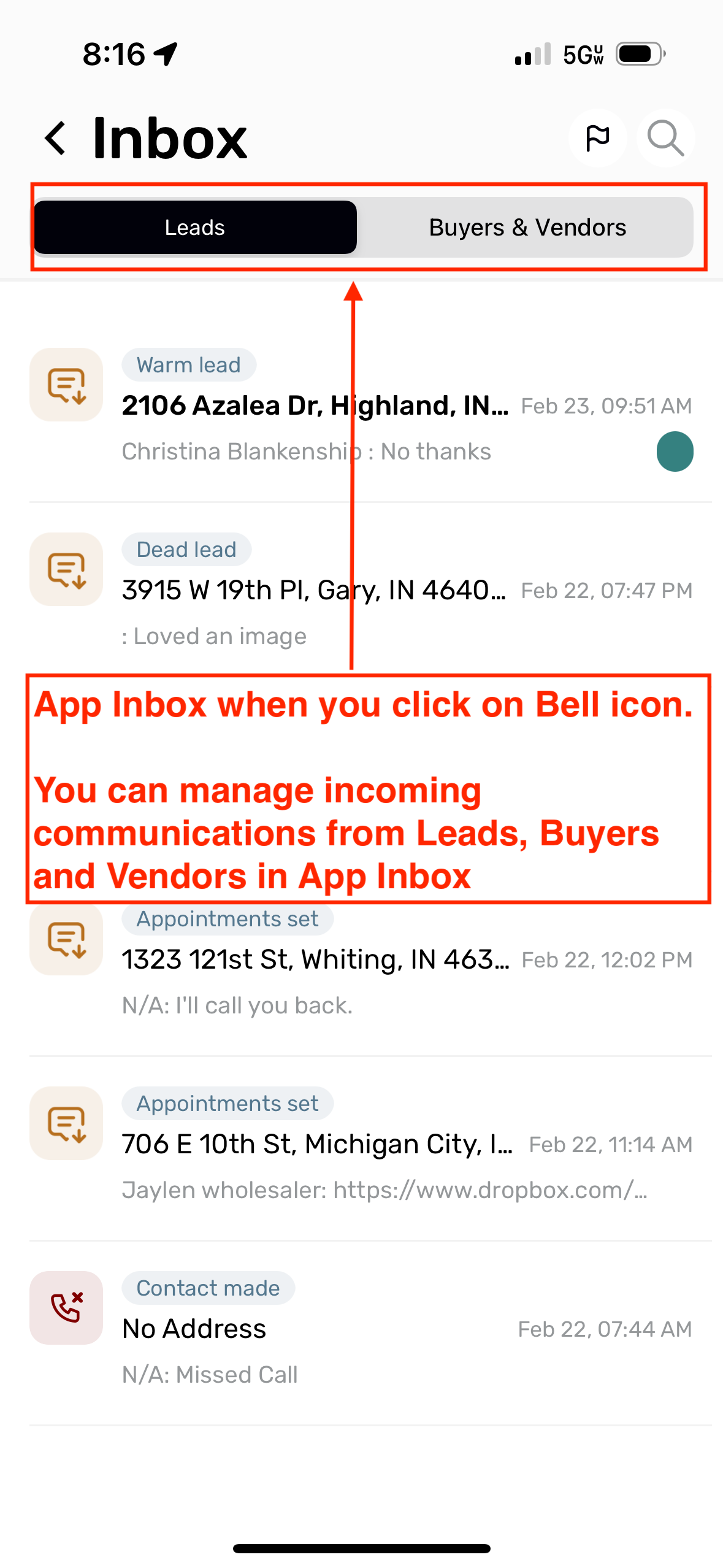Open the flag filter icon
Screen dimensions: 723x1568
tap(597, 138)
